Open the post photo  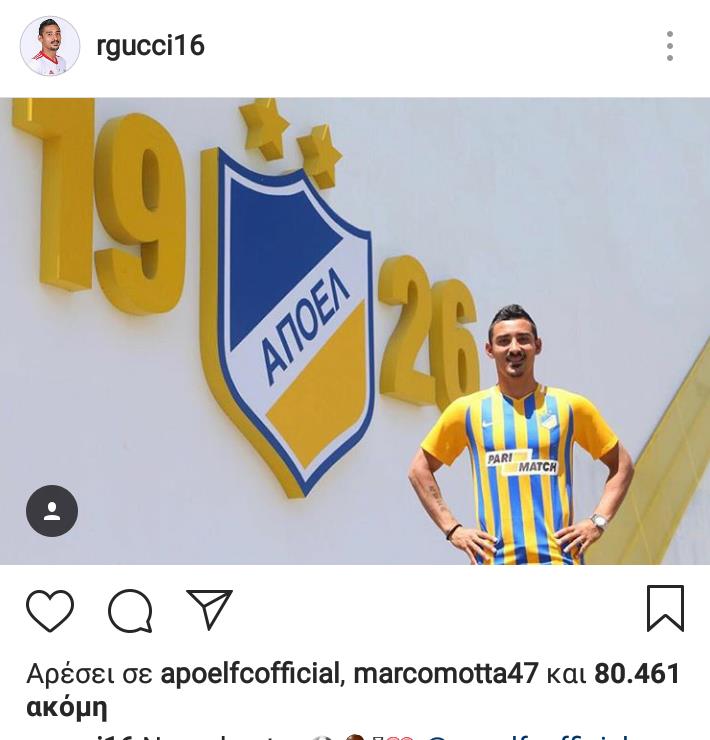[355, 330]
